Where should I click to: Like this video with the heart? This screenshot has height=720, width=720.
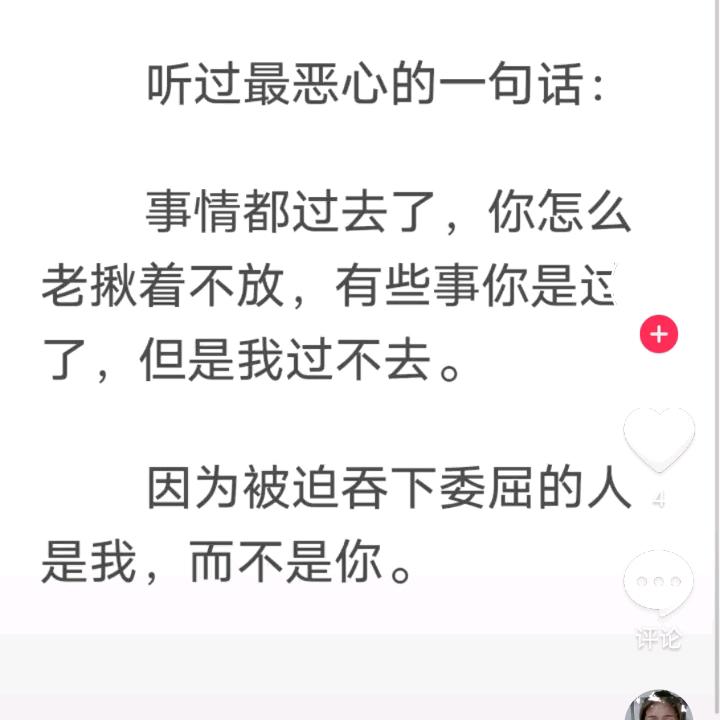(x=659, y=439)
